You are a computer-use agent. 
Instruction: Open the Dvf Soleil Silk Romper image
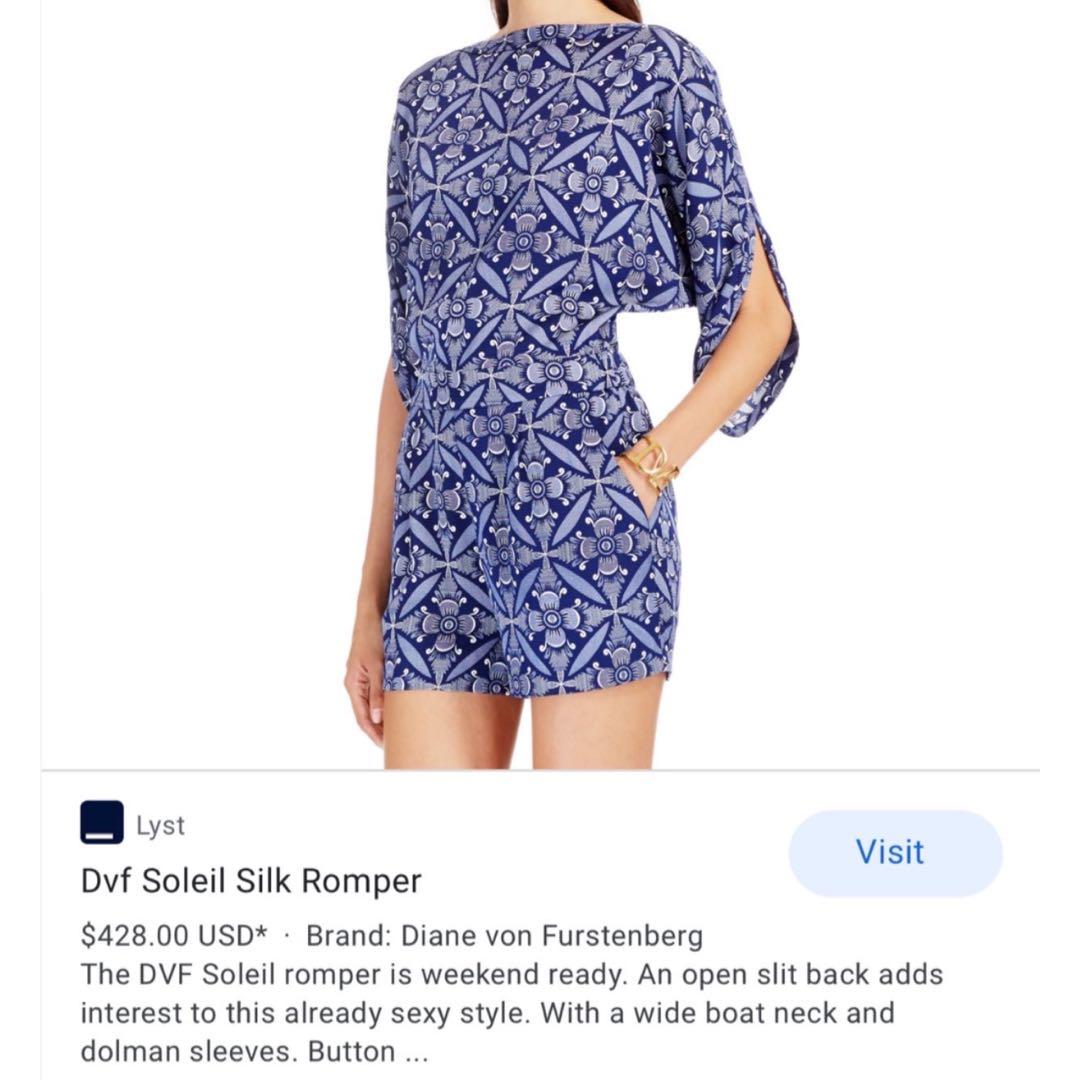[x=540, y=390]
